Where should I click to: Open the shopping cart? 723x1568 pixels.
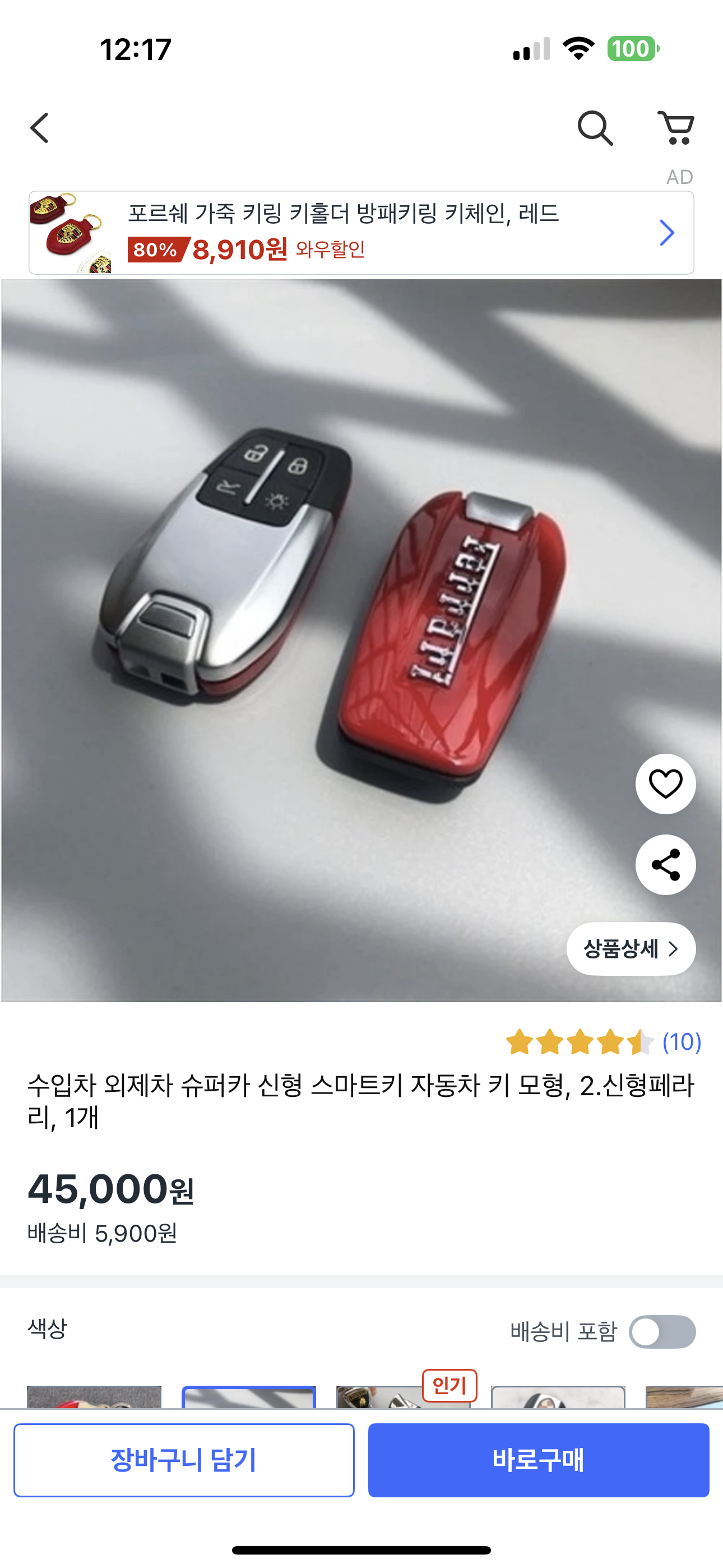pyautogui.click(x=675, y=128)
